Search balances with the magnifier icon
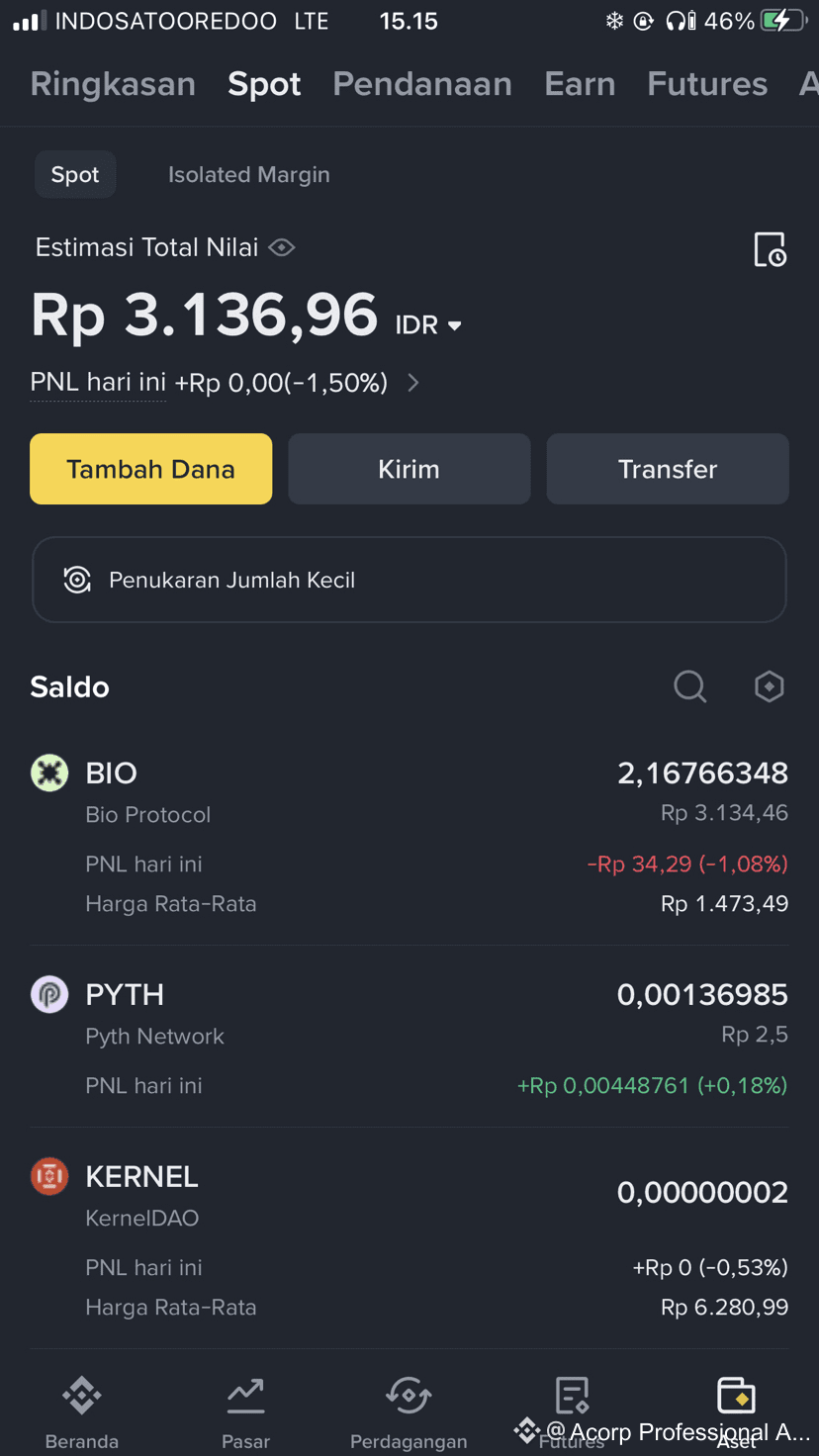The height and width of the screenshot is (1456, 819). click(689, 686)
